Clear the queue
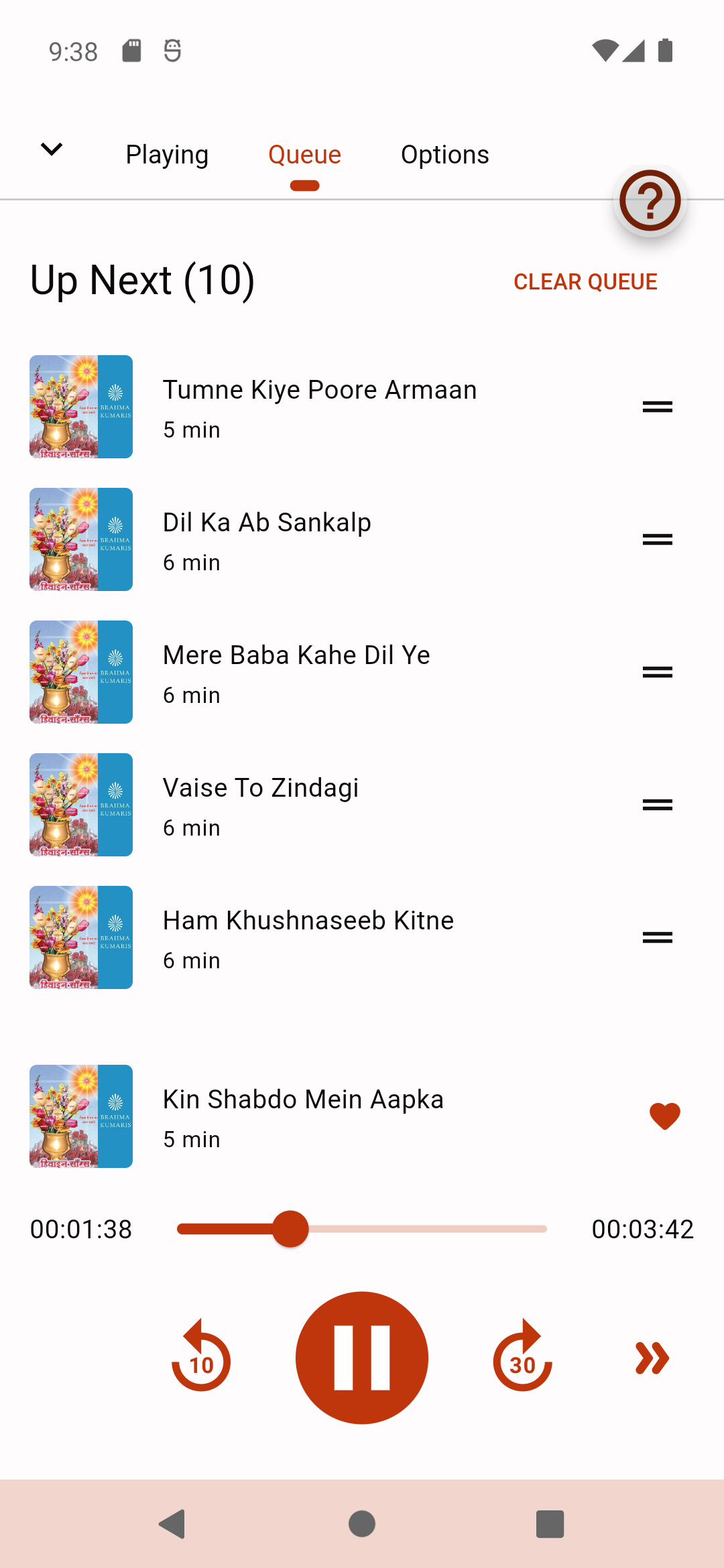Image resolution: width=724 pixels, height=1568 pixels. (x=585, y=282)
